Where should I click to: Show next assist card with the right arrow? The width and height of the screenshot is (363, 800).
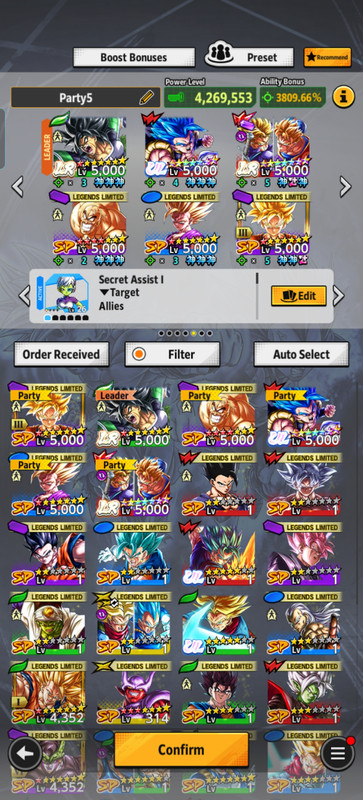[339, 295]
